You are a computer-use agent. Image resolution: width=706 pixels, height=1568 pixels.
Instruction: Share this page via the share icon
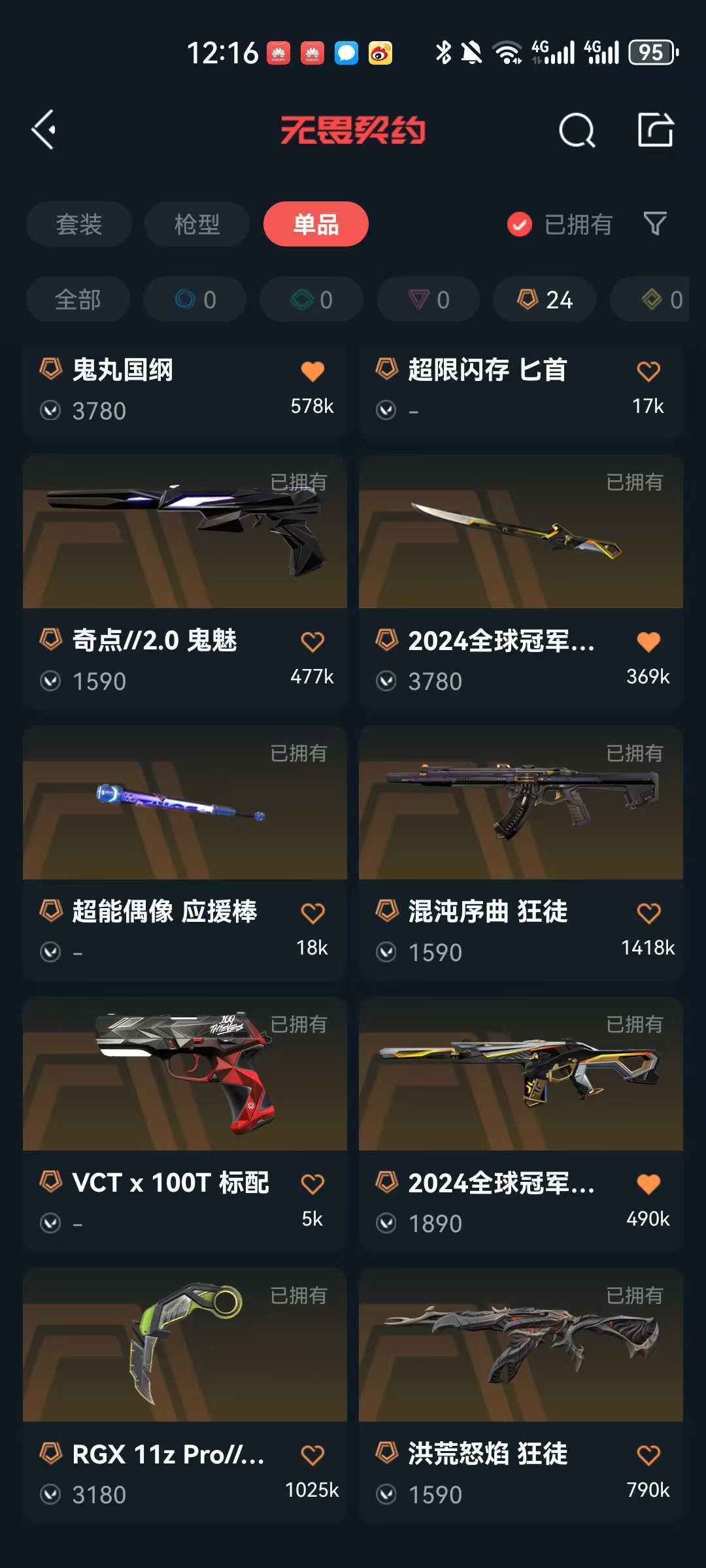point(655,129)
